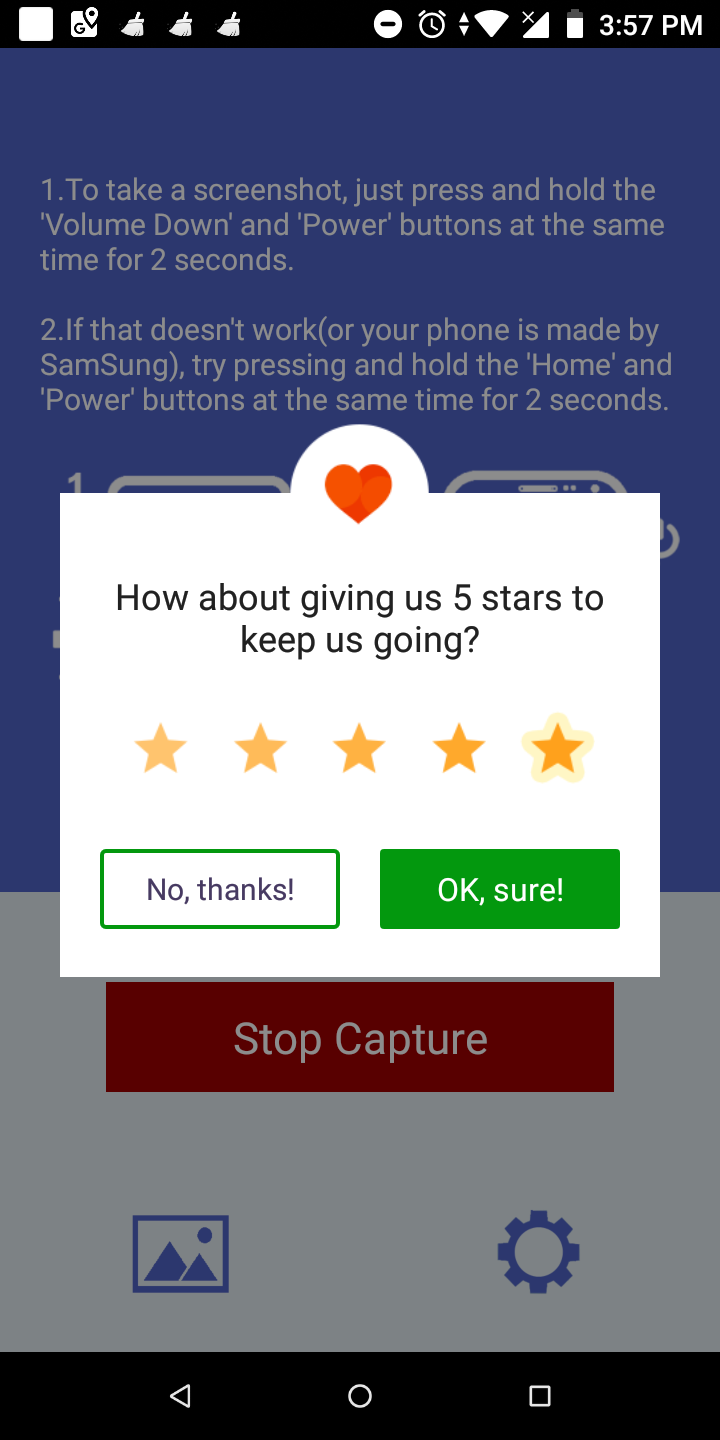Viewport: 720px width, 1440px height.
Task: Accept rating with OK, sure!
Action: 500,889
